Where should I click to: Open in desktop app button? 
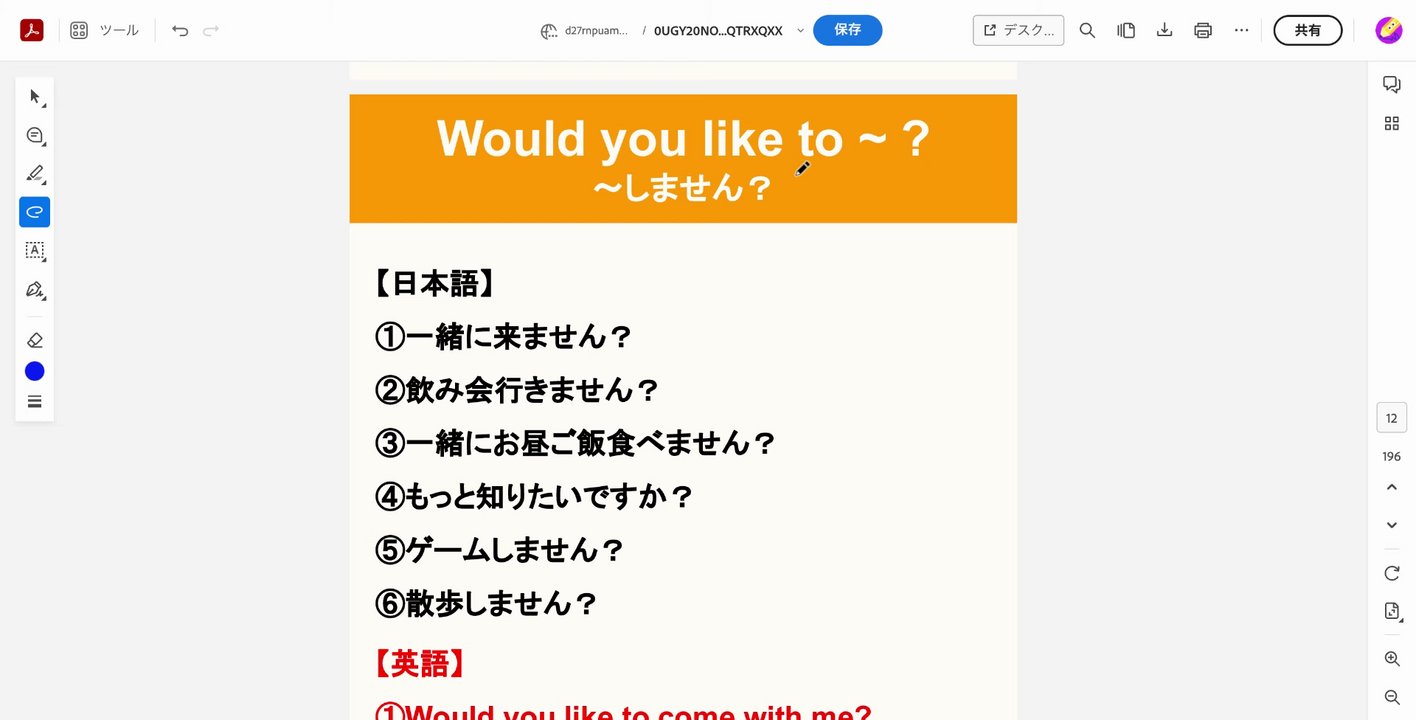pos(1018,30)
